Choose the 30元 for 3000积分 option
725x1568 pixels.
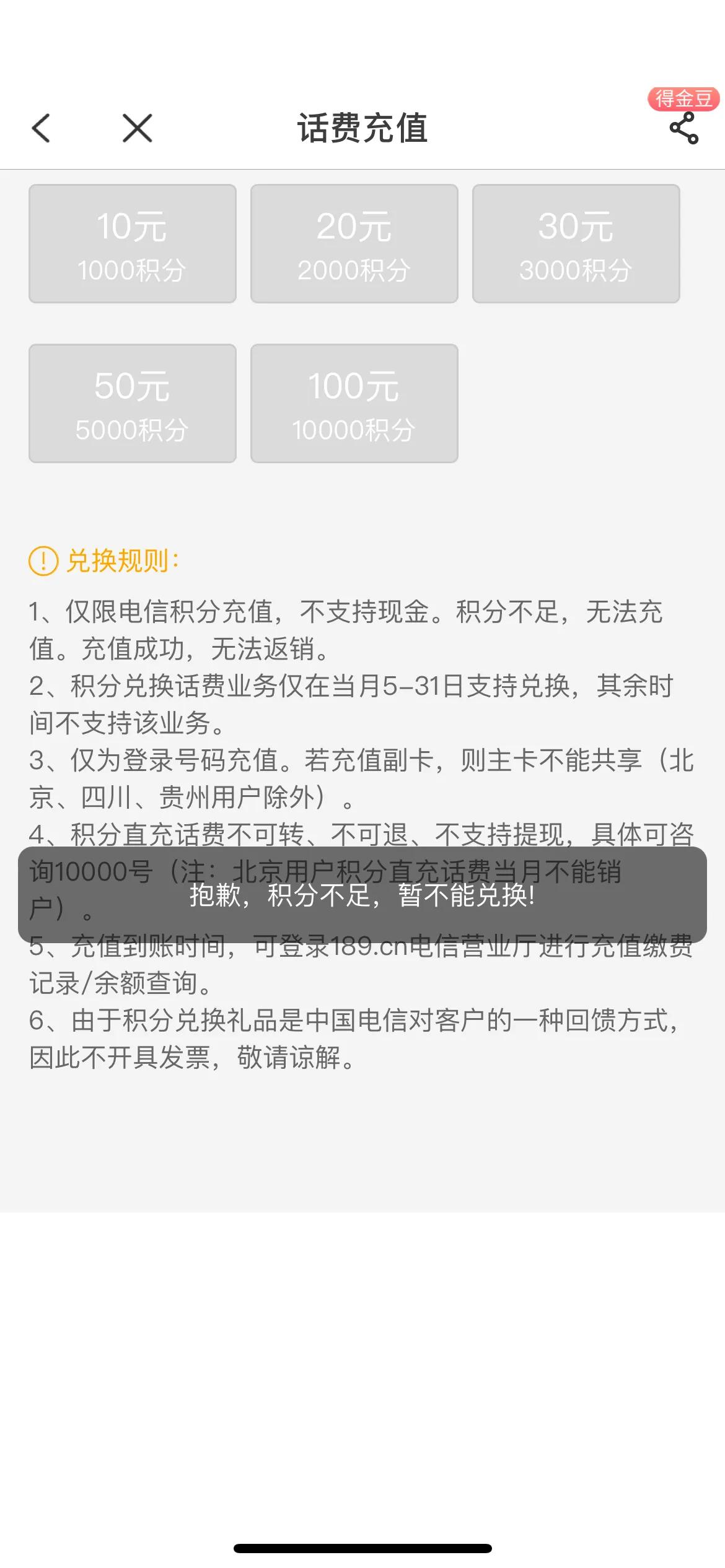tap(575, 243)
